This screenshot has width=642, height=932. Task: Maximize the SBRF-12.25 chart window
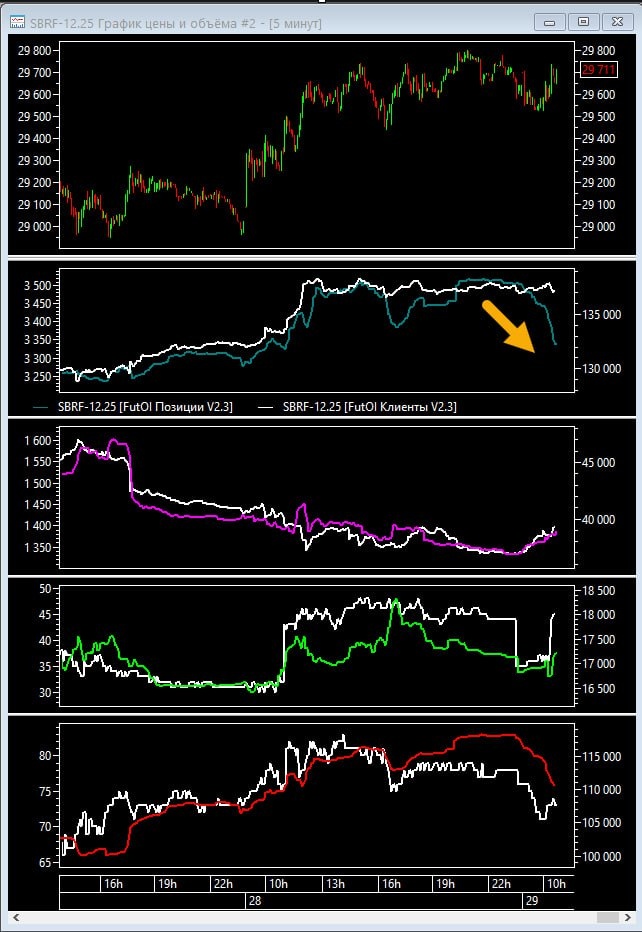pyautogui.click(x=583, y=23)
